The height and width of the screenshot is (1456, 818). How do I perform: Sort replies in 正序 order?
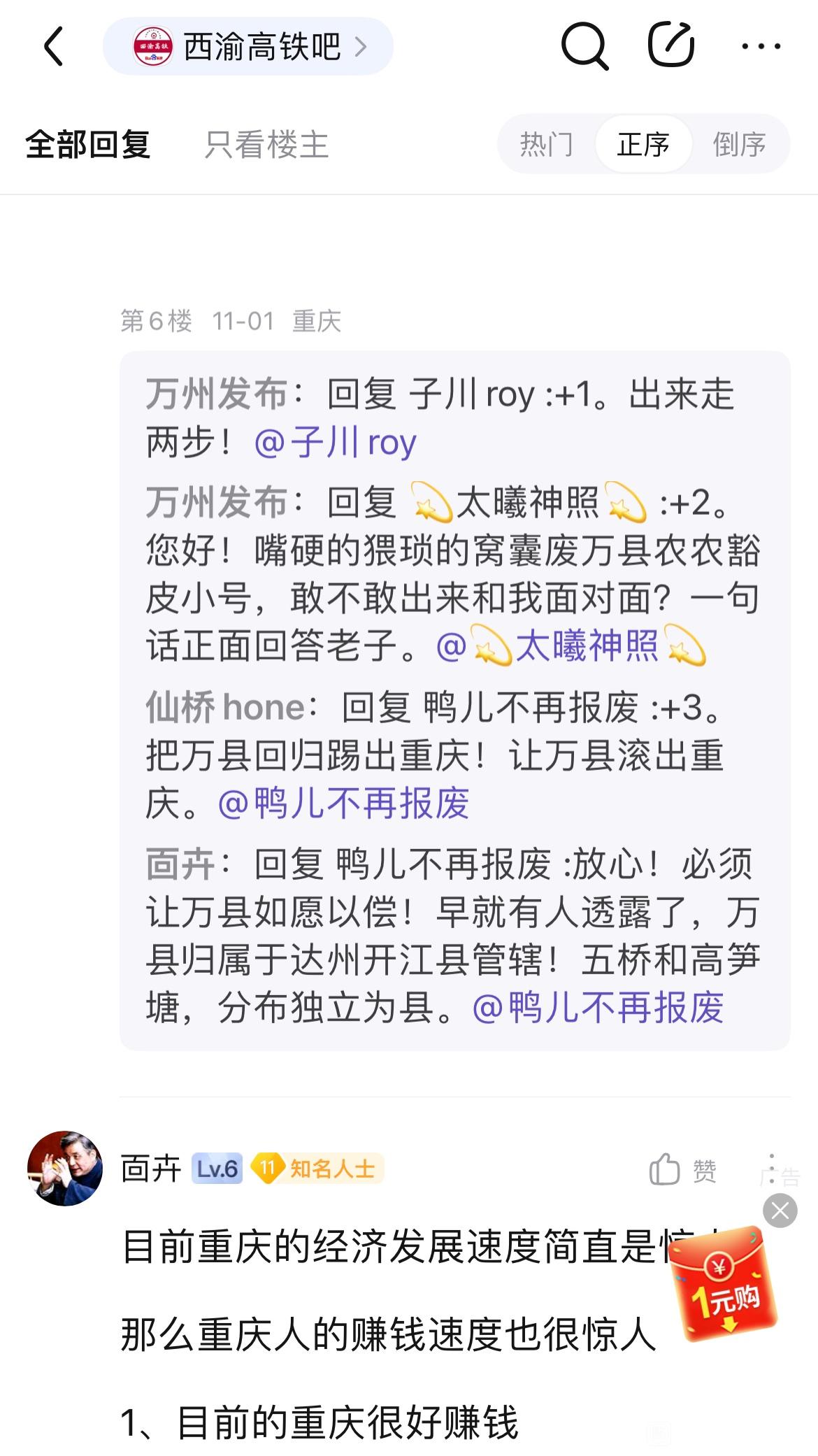pos(643,145)
